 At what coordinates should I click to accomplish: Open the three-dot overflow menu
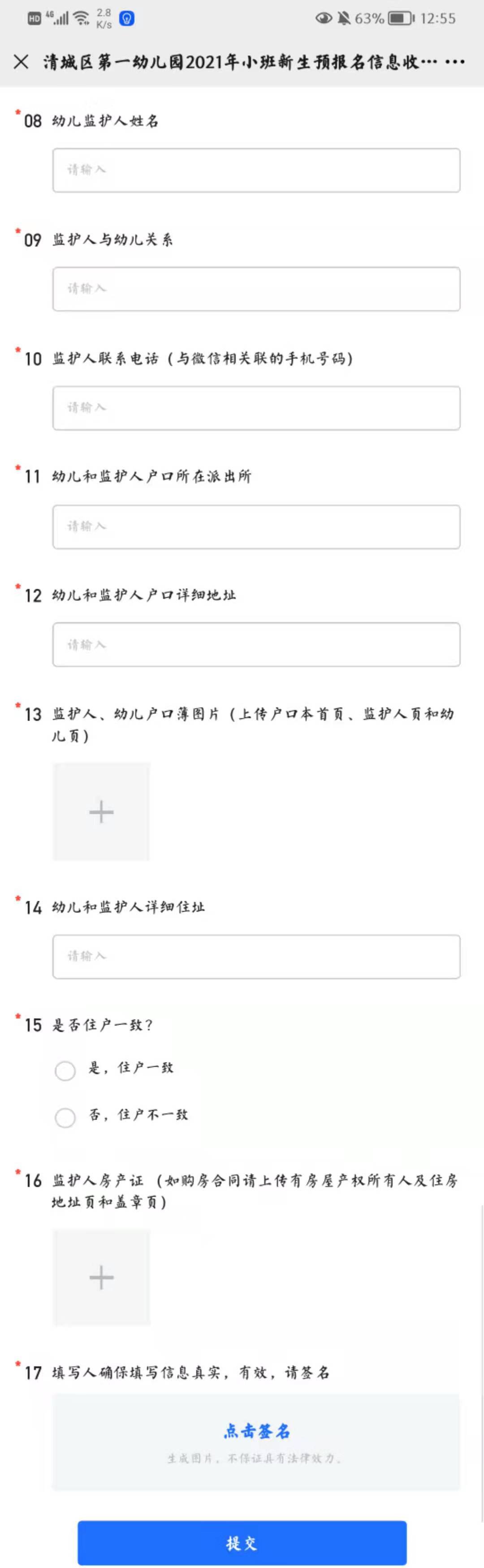point(455,61)
